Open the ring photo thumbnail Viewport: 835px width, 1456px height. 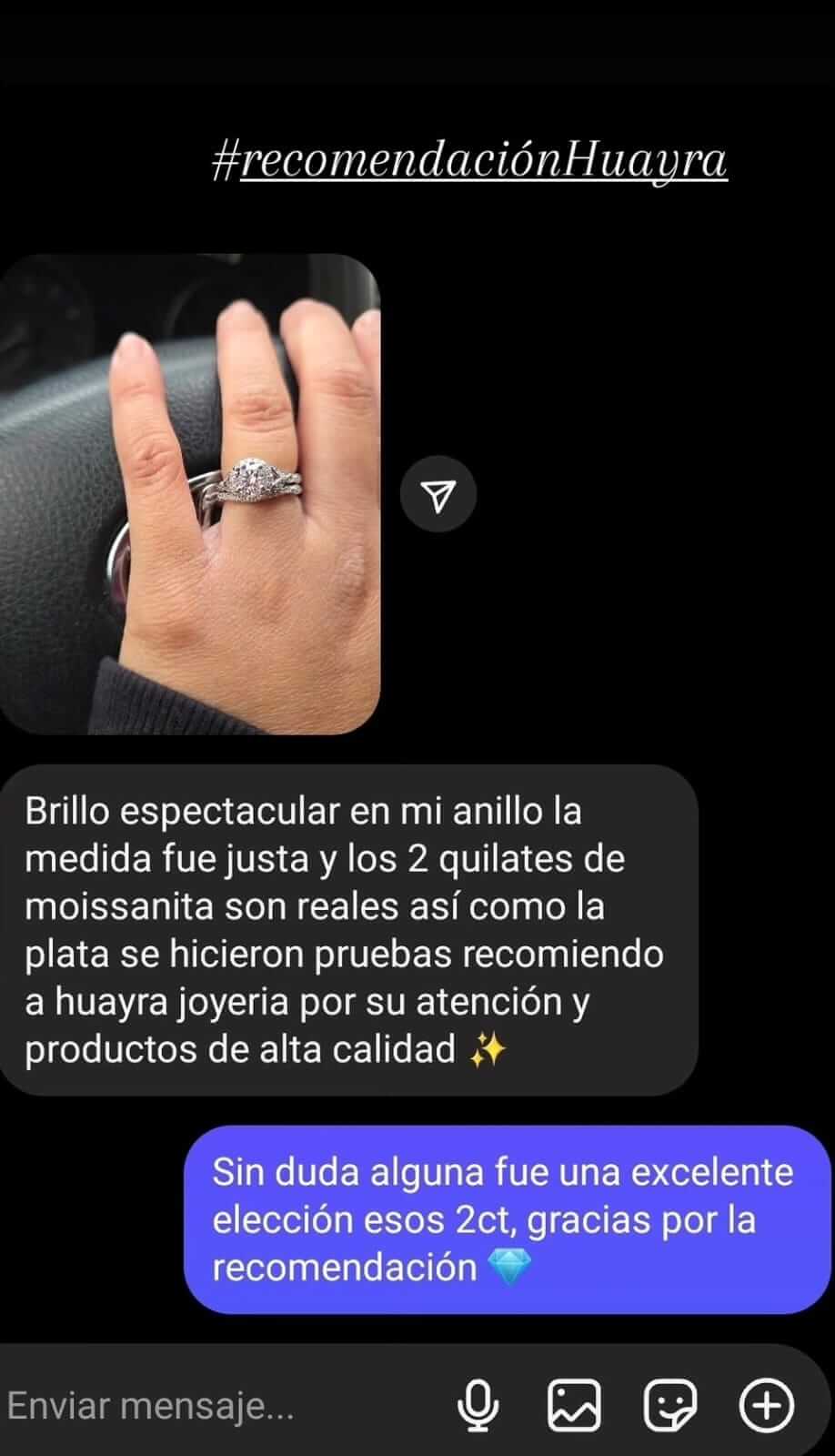pos(196,496)
